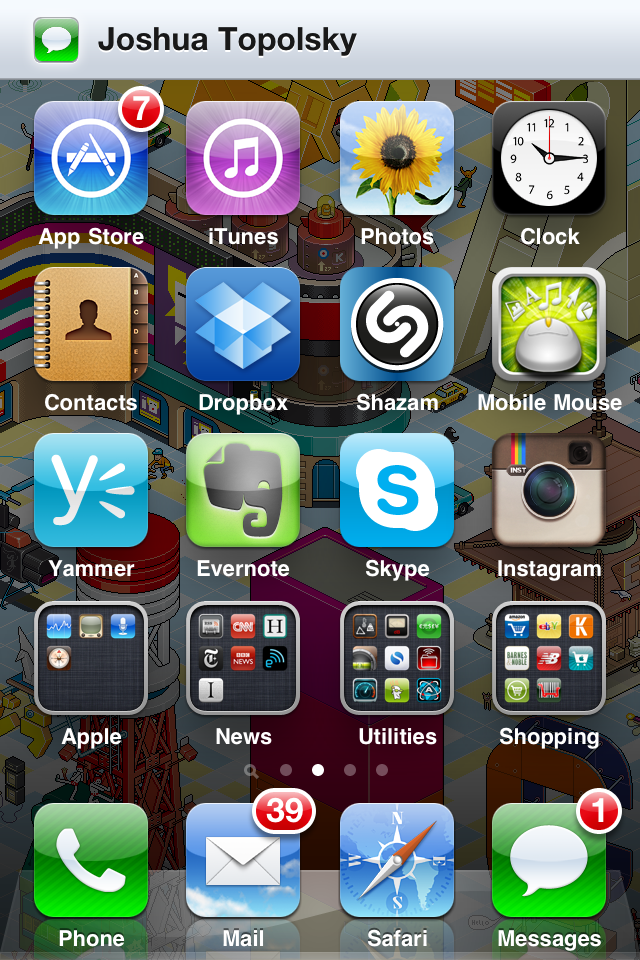Open the Joshua Topolsky message notification banner

point(320,40)
